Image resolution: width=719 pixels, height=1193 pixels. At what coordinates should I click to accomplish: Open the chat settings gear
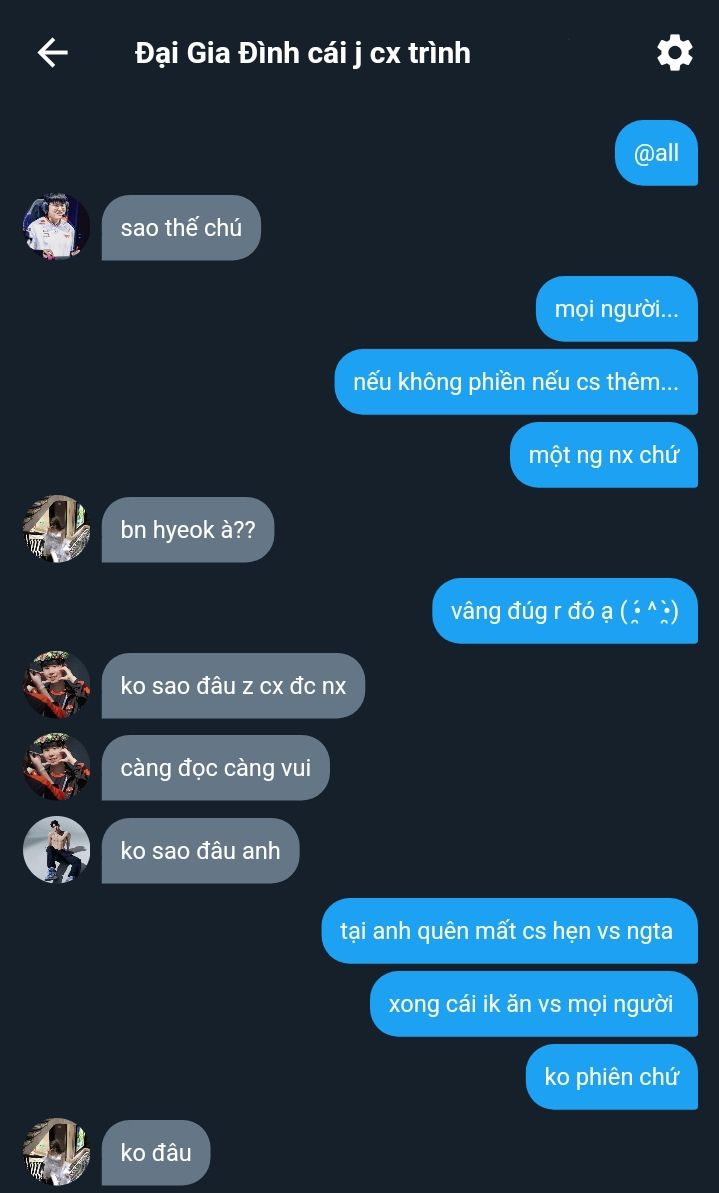[x=674, y=53]
